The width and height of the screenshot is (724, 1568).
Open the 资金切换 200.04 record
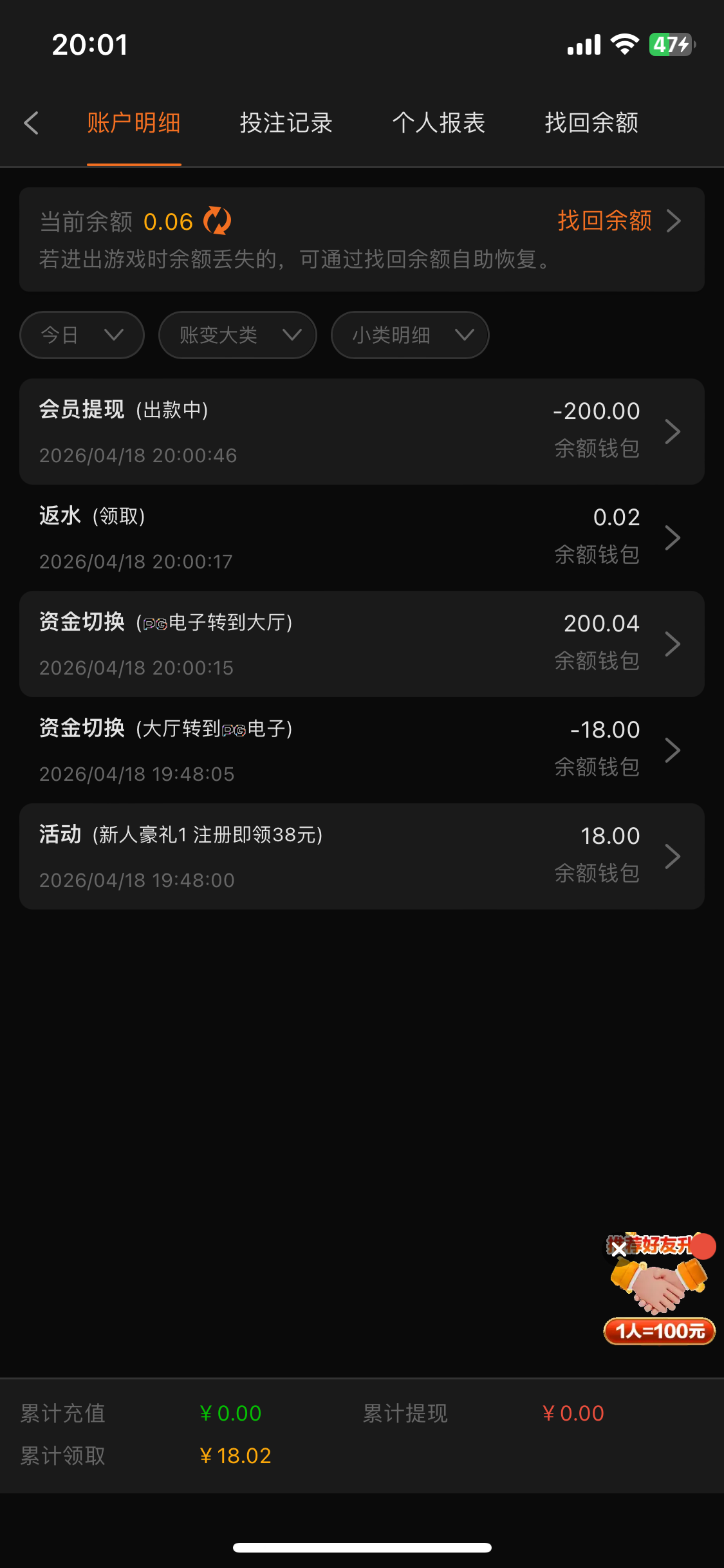(x=362, y=644)
